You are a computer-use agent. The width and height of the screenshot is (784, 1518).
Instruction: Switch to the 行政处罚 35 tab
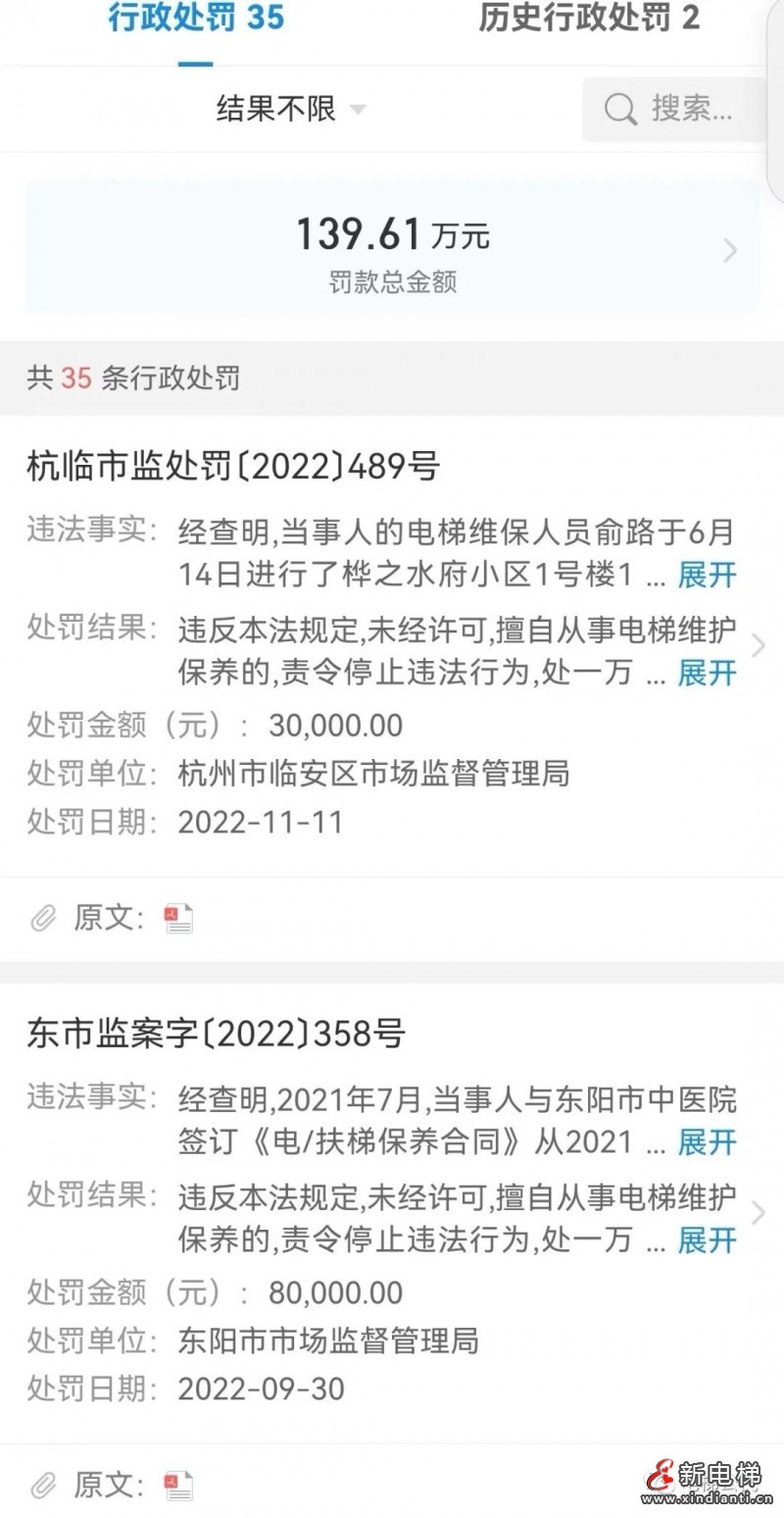pyautogui.click(x=196, y=20)
